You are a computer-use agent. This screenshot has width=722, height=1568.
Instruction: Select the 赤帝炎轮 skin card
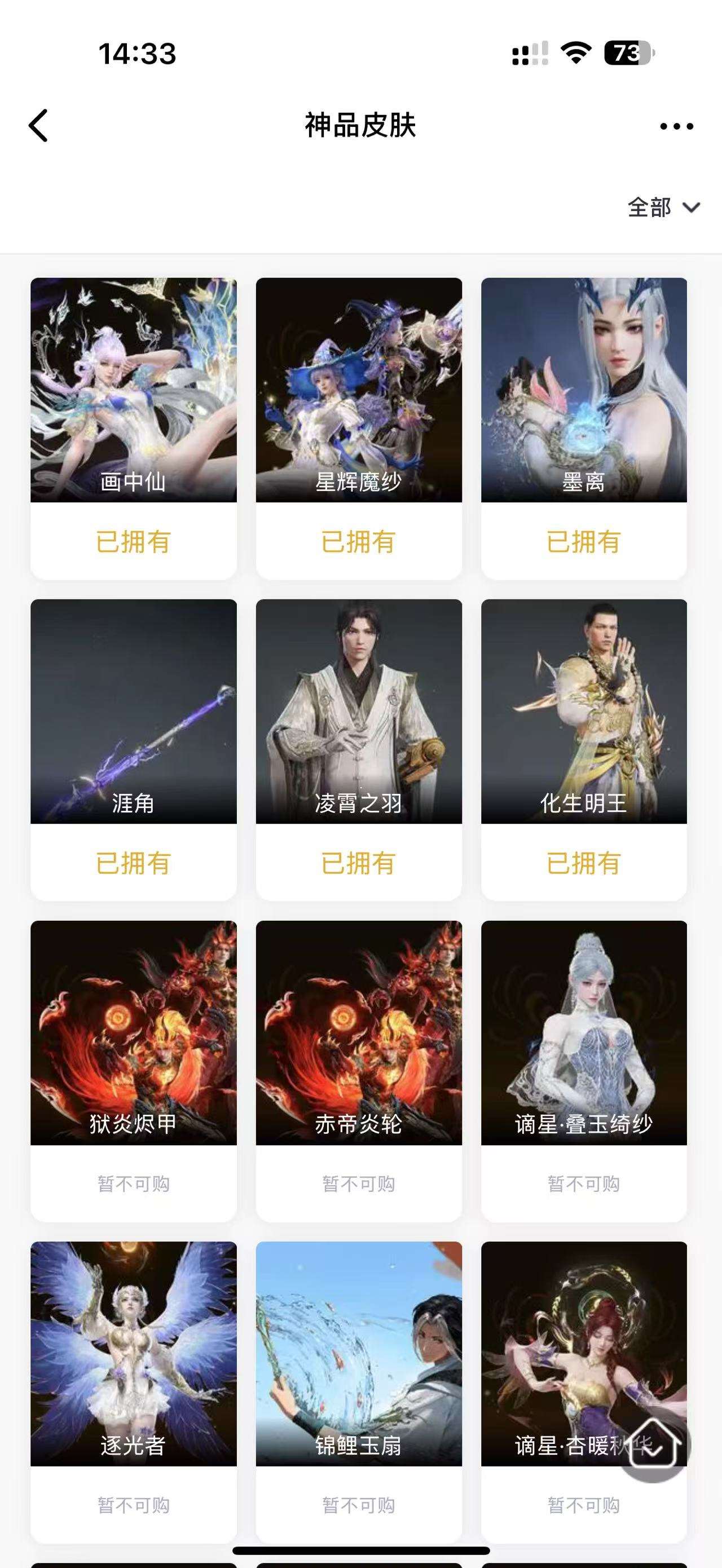pyautogui.click(x=359, y=1033)
